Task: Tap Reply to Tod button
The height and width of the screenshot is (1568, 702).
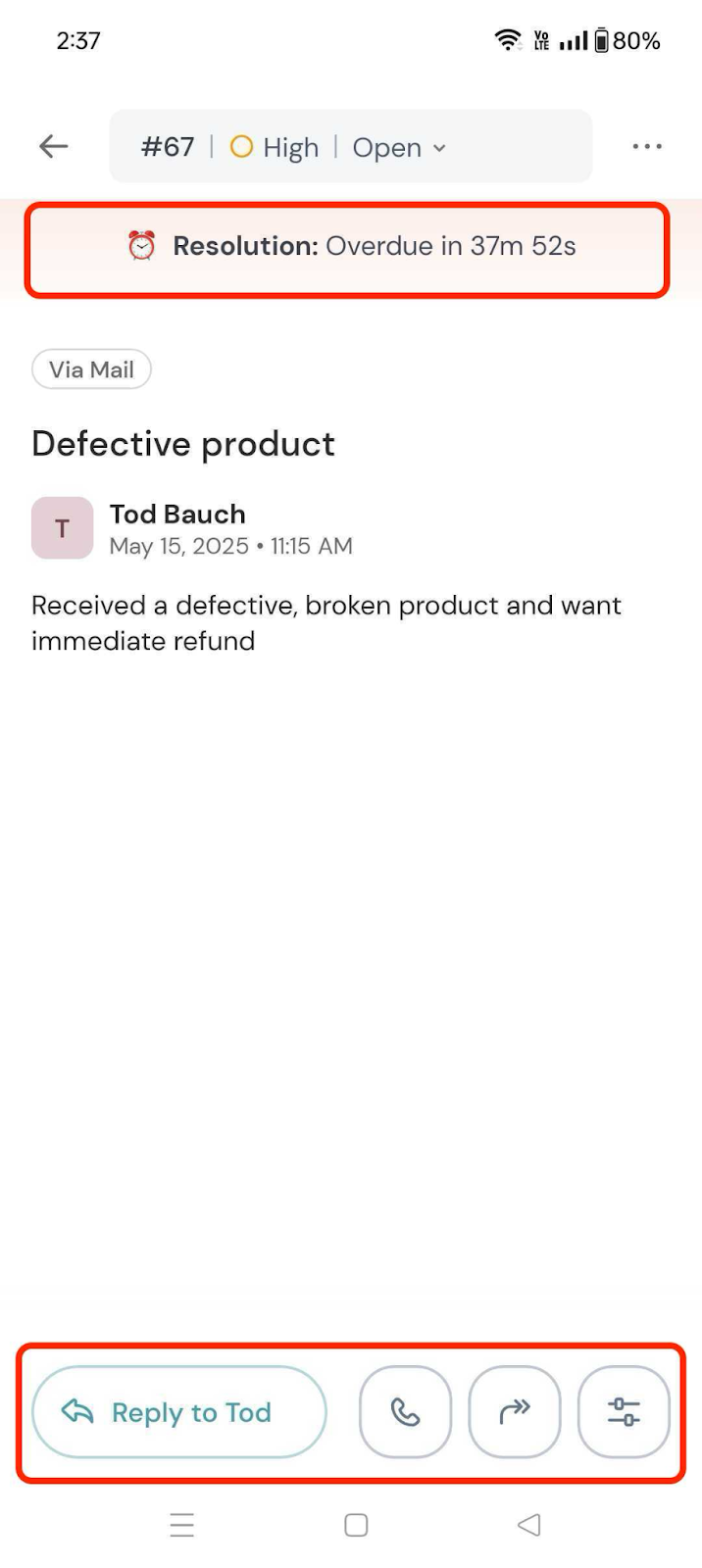Action: tap(178, 1412)
